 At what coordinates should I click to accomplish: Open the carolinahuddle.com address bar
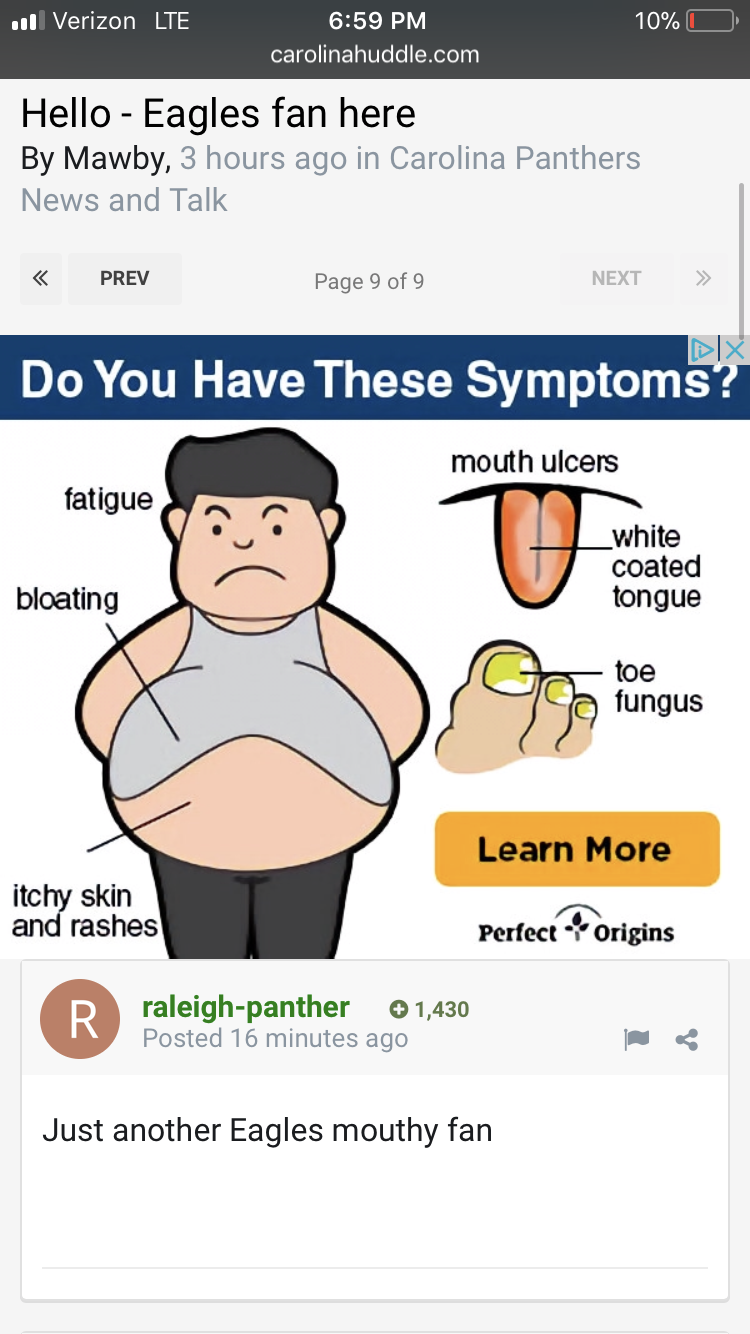tap(375, 54)
